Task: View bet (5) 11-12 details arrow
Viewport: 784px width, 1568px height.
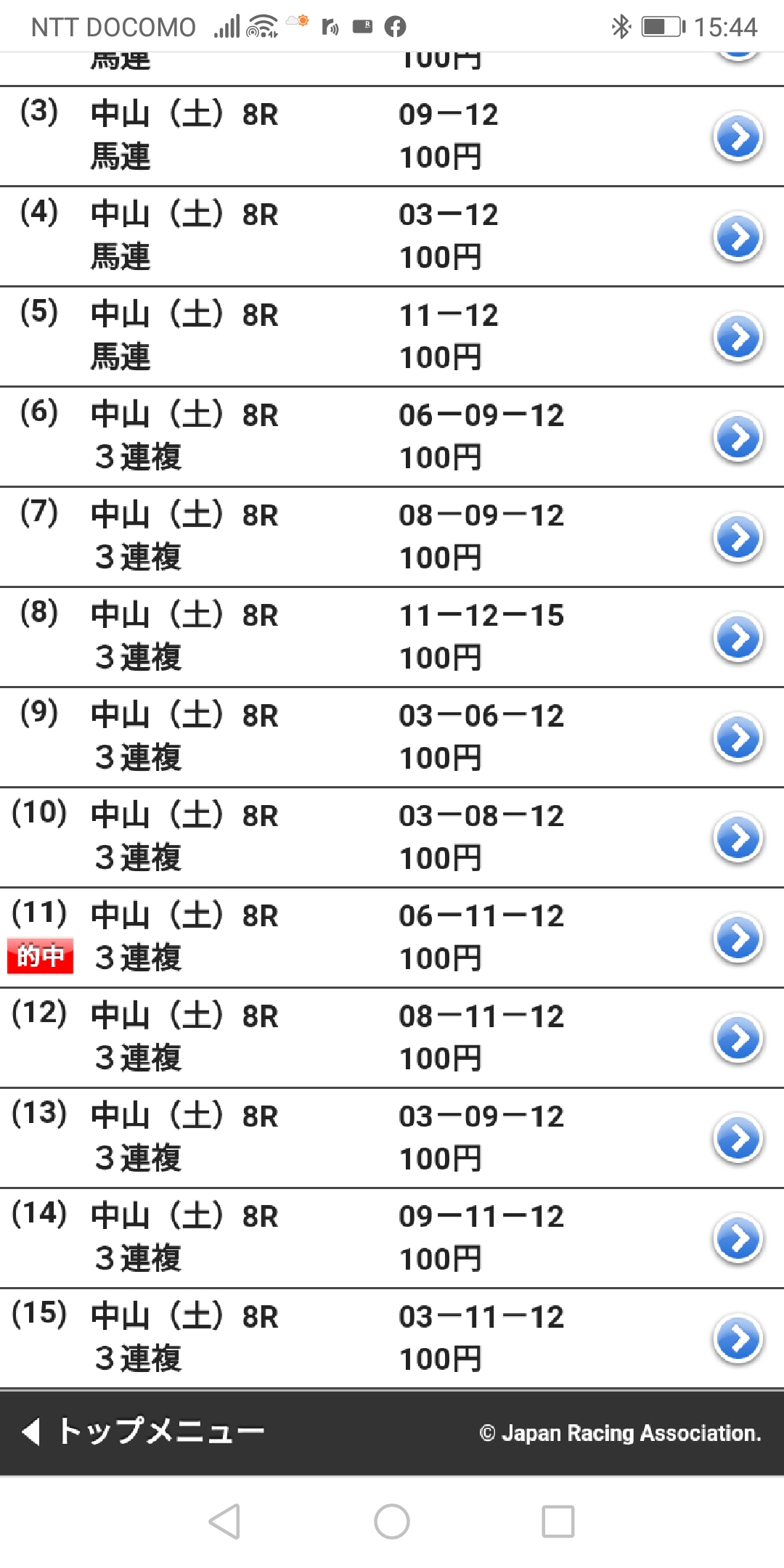Action: [738, 336]
